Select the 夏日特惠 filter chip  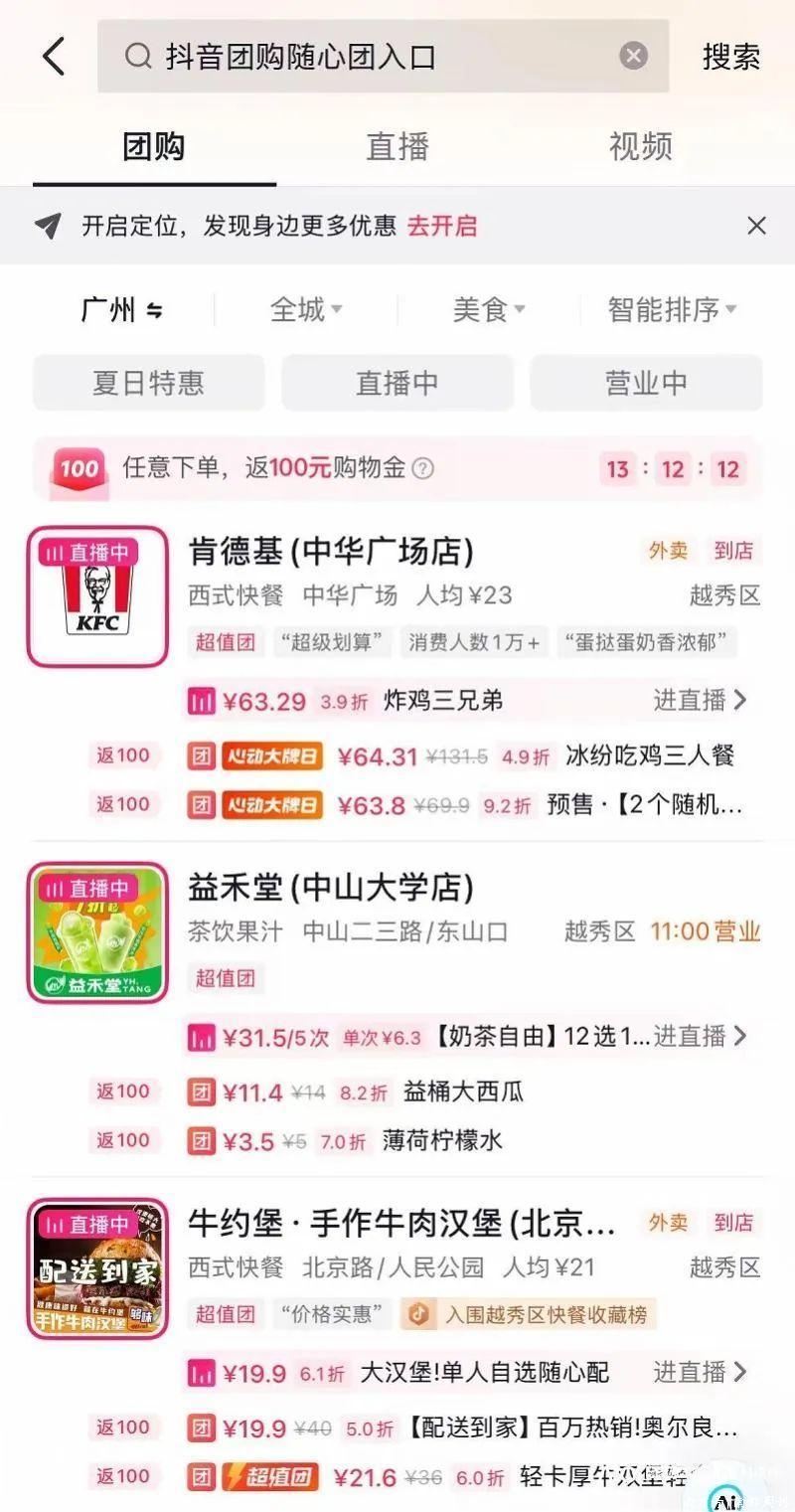coord(148,383)
